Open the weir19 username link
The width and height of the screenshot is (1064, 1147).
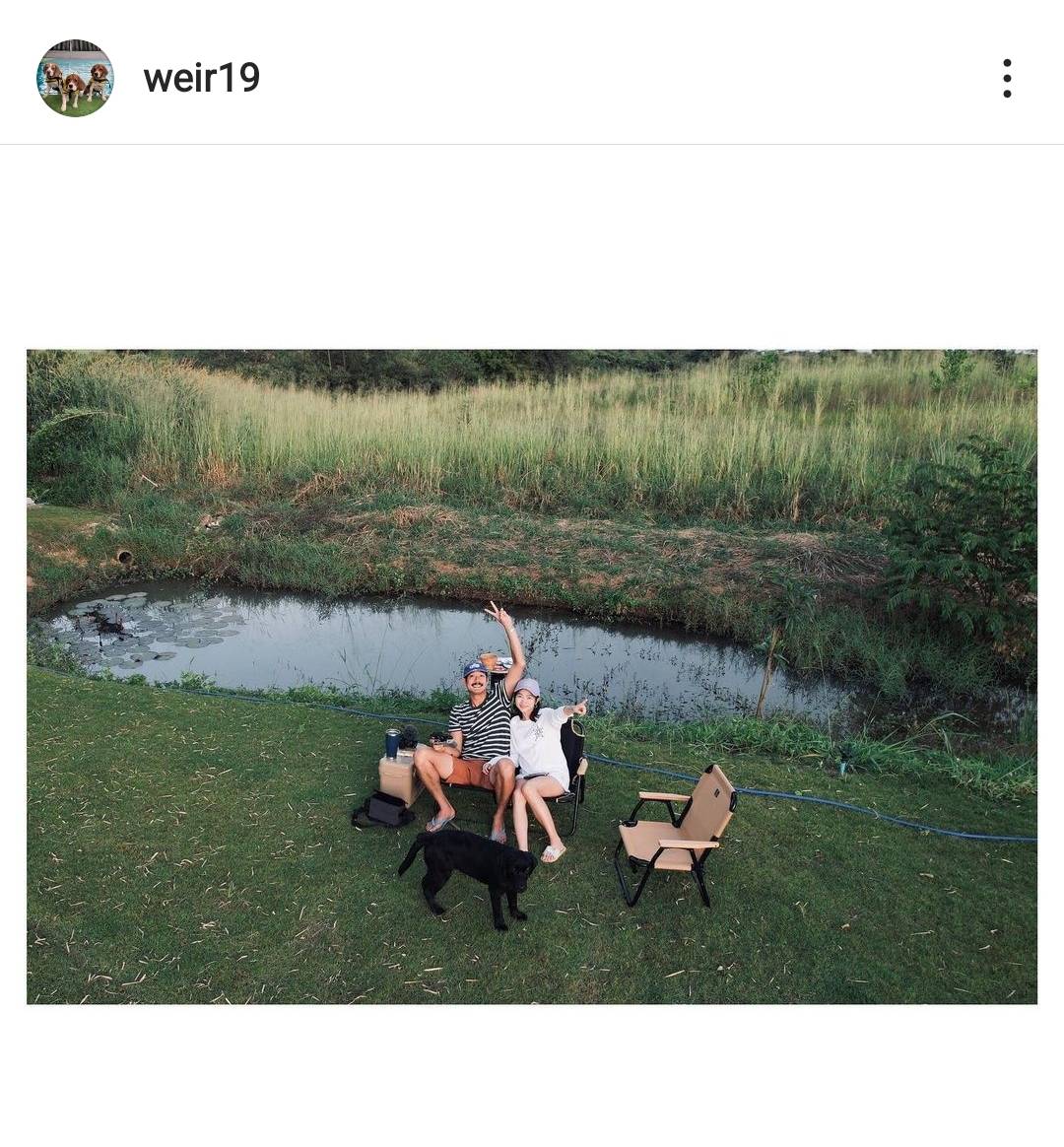[x=202, y=78]
